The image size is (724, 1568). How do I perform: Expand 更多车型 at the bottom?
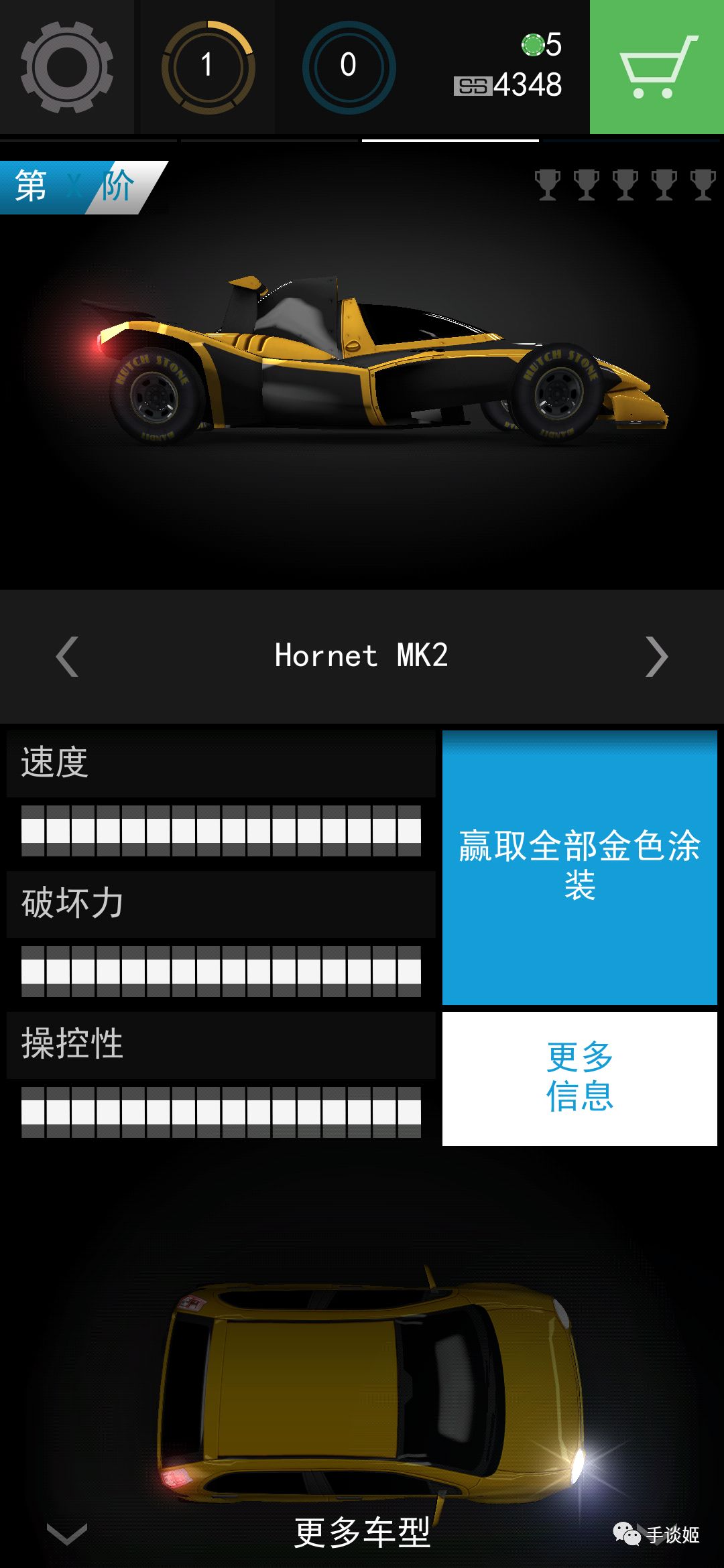coord(362,1532)
